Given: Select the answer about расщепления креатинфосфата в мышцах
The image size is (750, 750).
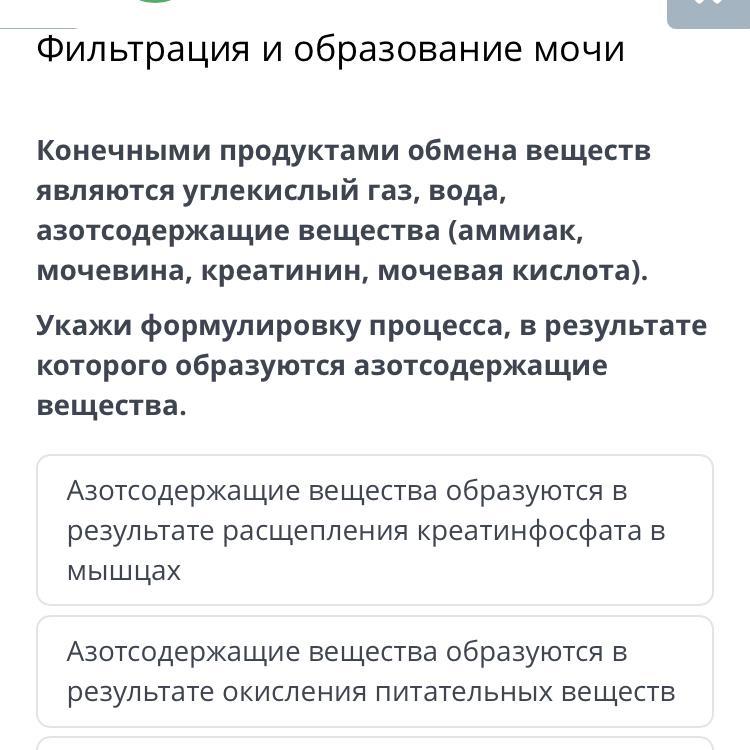Looking at the screenshot, I should coord(375,530).
